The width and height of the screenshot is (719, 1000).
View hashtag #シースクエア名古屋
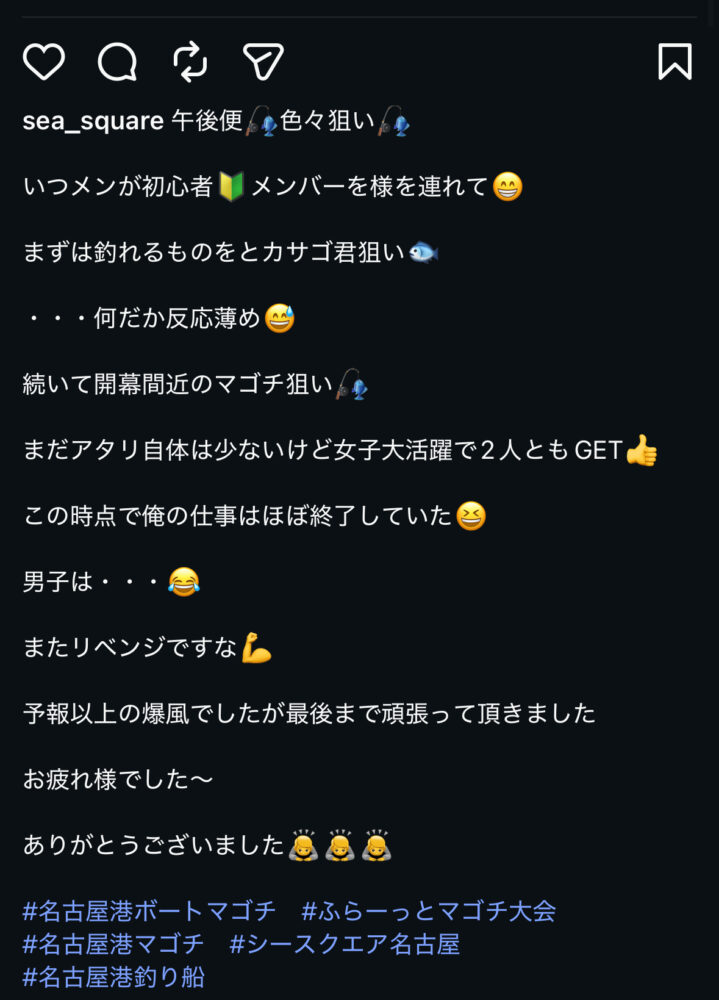coord(344,943)
